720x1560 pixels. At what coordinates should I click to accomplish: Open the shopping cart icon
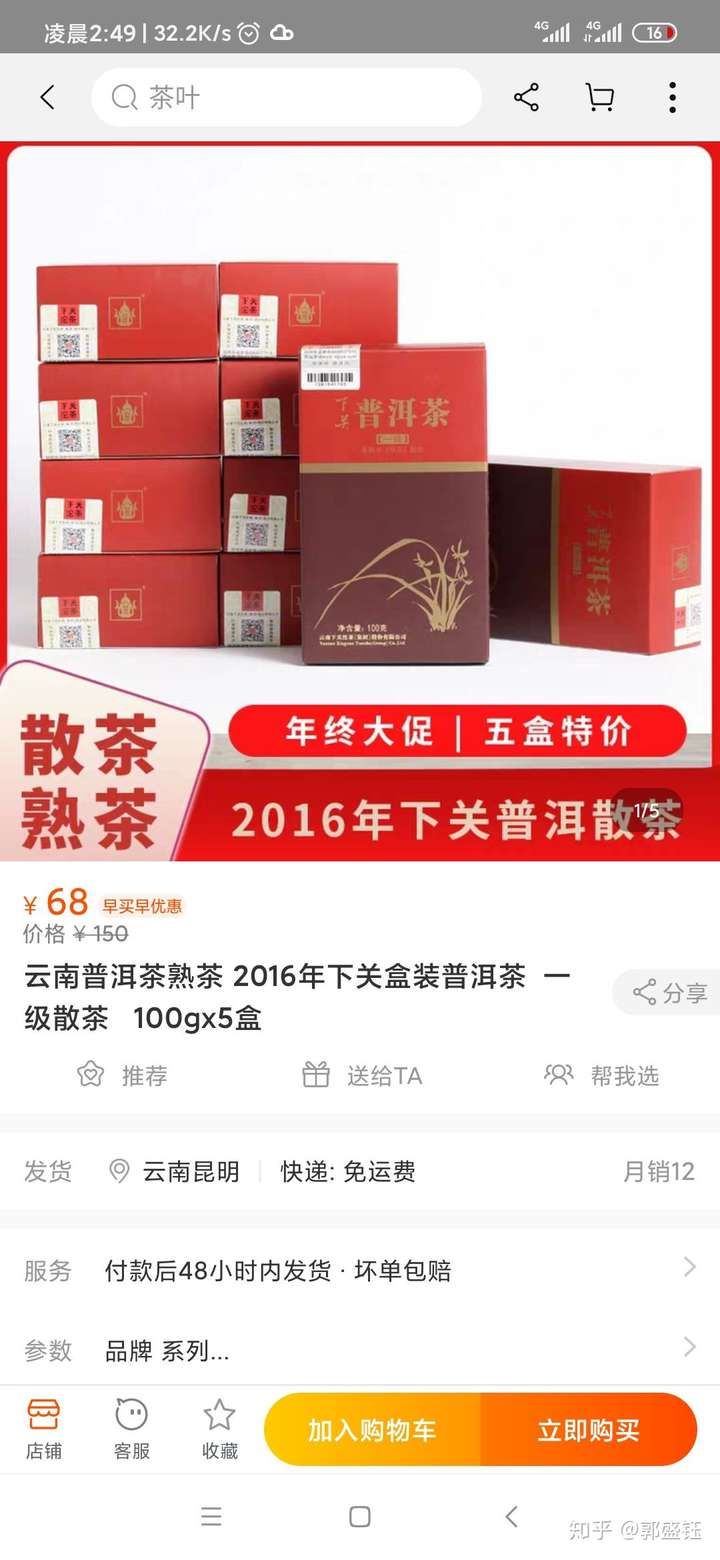tap(599, 97)
